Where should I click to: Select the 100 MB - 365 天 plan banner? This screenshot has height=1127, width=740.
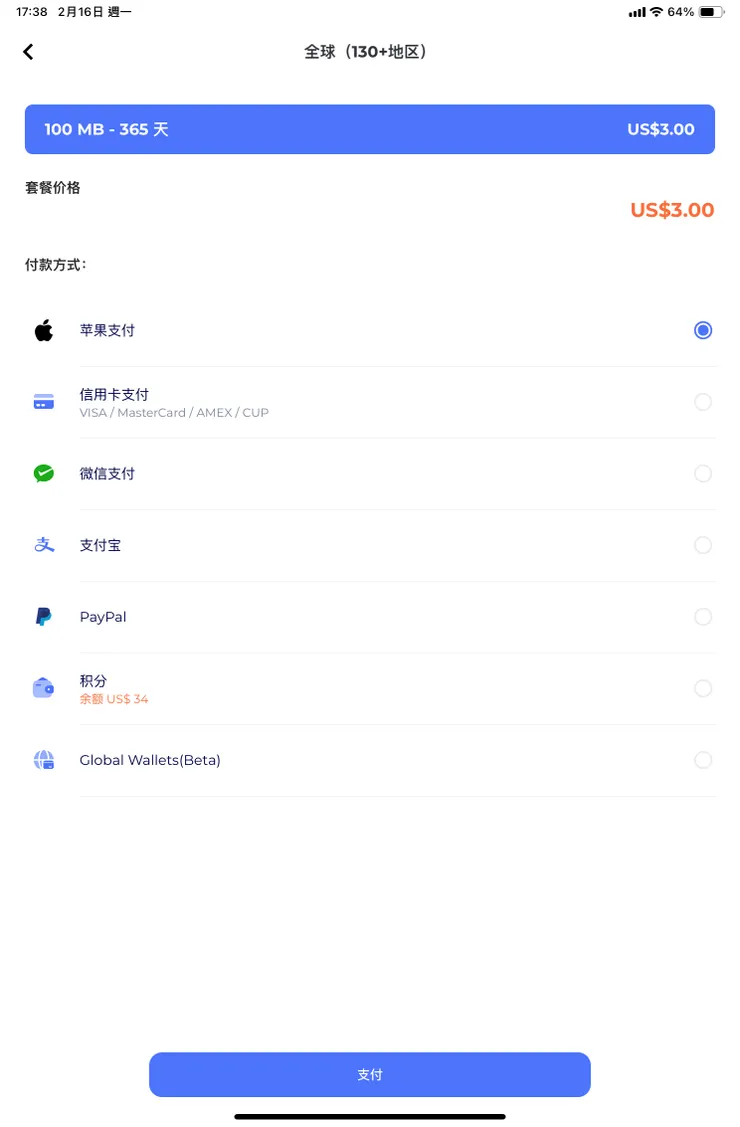click(x=370, y=128)
